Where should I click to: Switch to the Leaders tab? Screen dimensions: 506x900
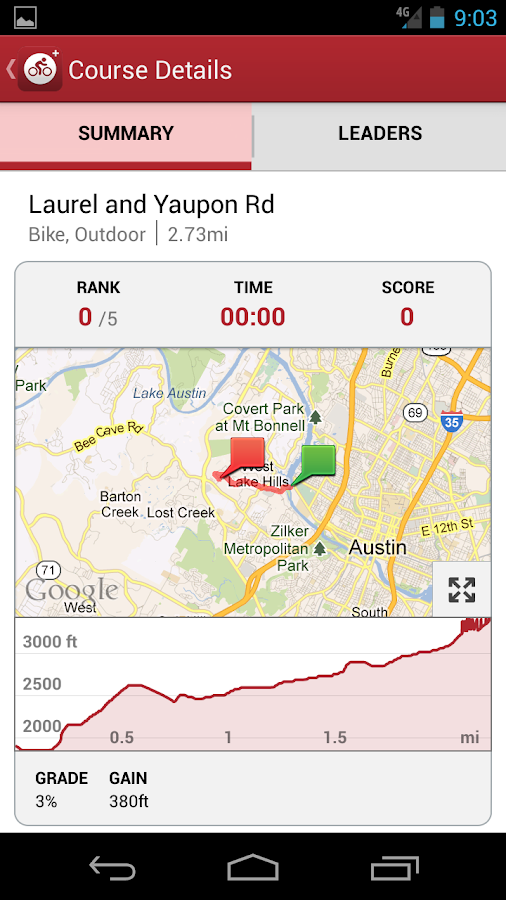(379, 134)
